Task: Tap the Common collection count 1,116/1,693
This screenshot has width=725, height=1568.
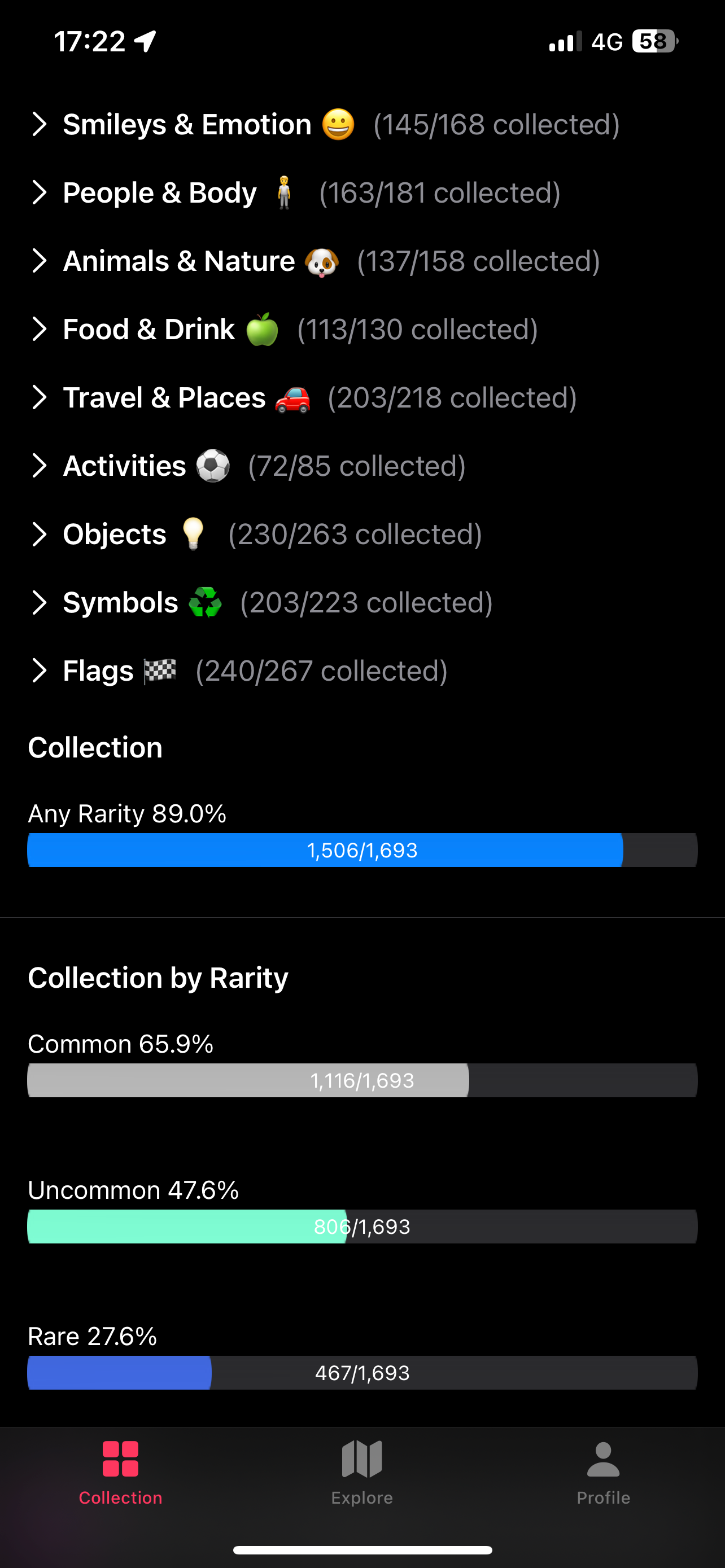Action: pos(361,1080)
